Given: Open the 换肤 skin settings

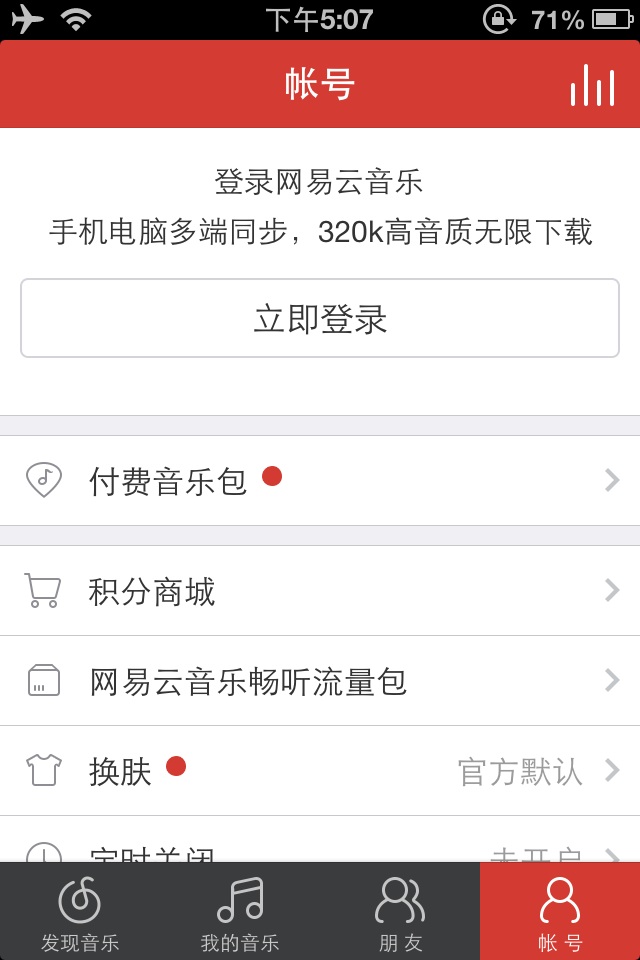Looking at the screenshot, I should coord(320,771).
